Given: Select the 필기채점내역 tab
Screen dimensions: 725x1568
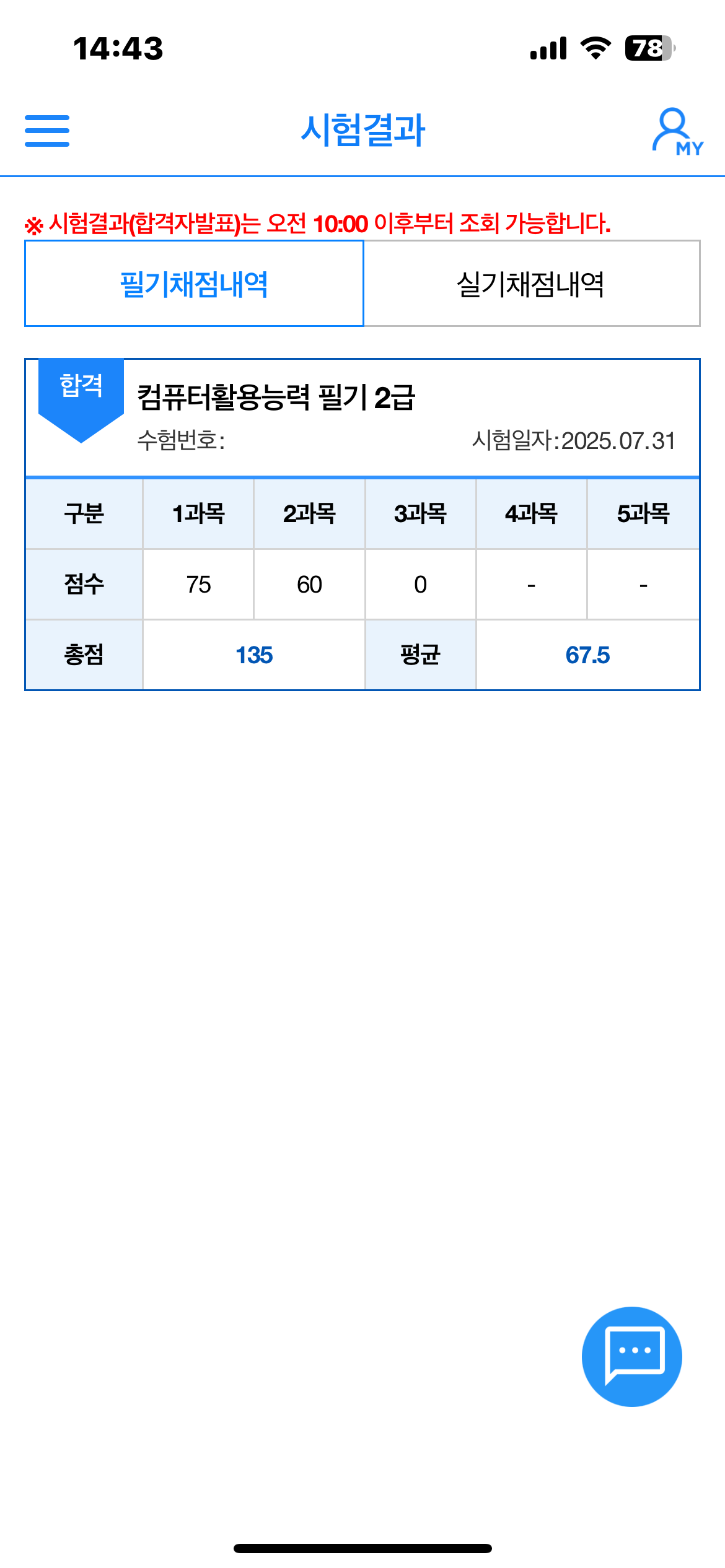Looking at the screenshot, I should pyautogui.click(x=194, y=284).
